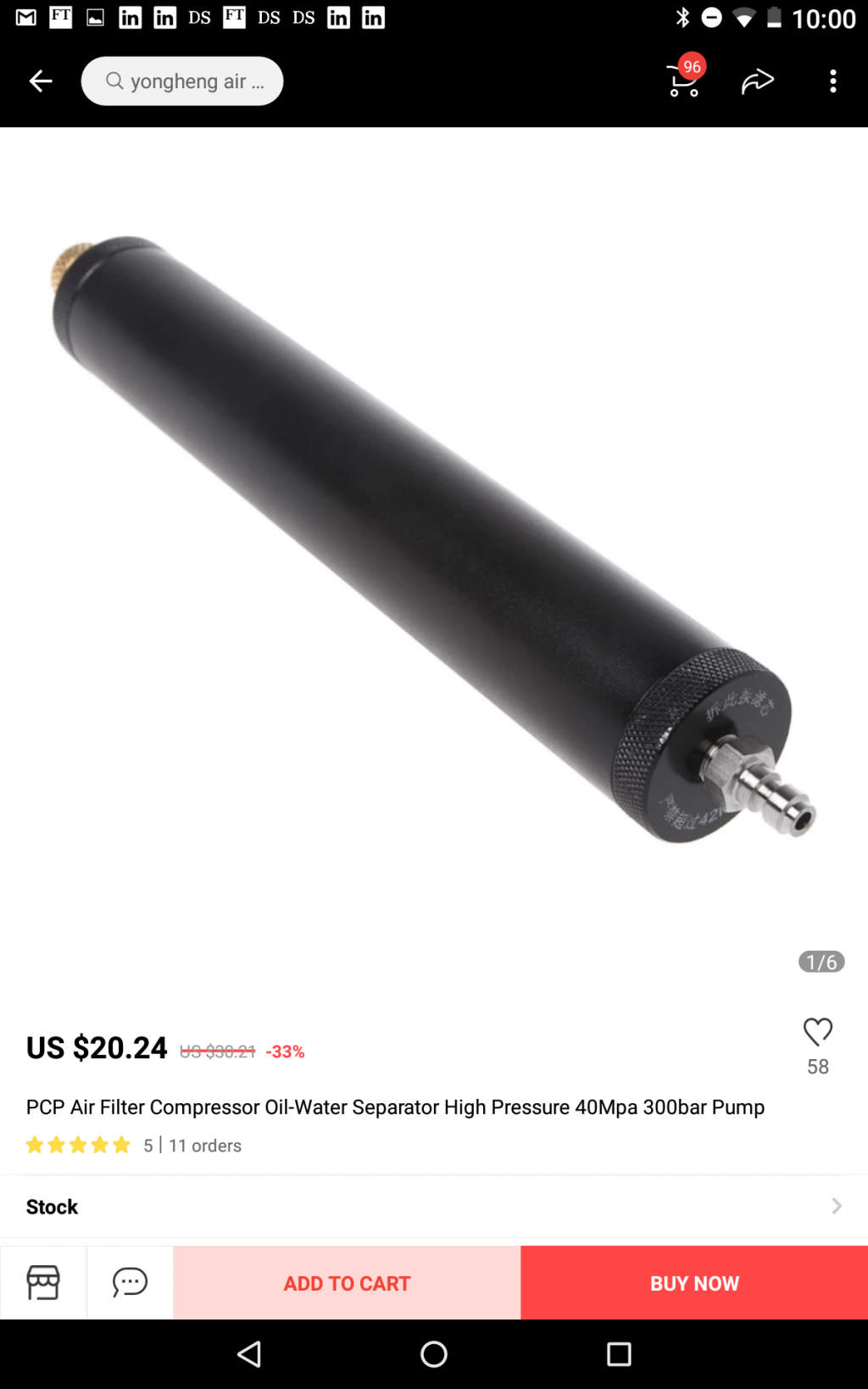Add product to wishlist with heart icon
Viewport: 868px width, 1389px height.
coord(817,1033)
